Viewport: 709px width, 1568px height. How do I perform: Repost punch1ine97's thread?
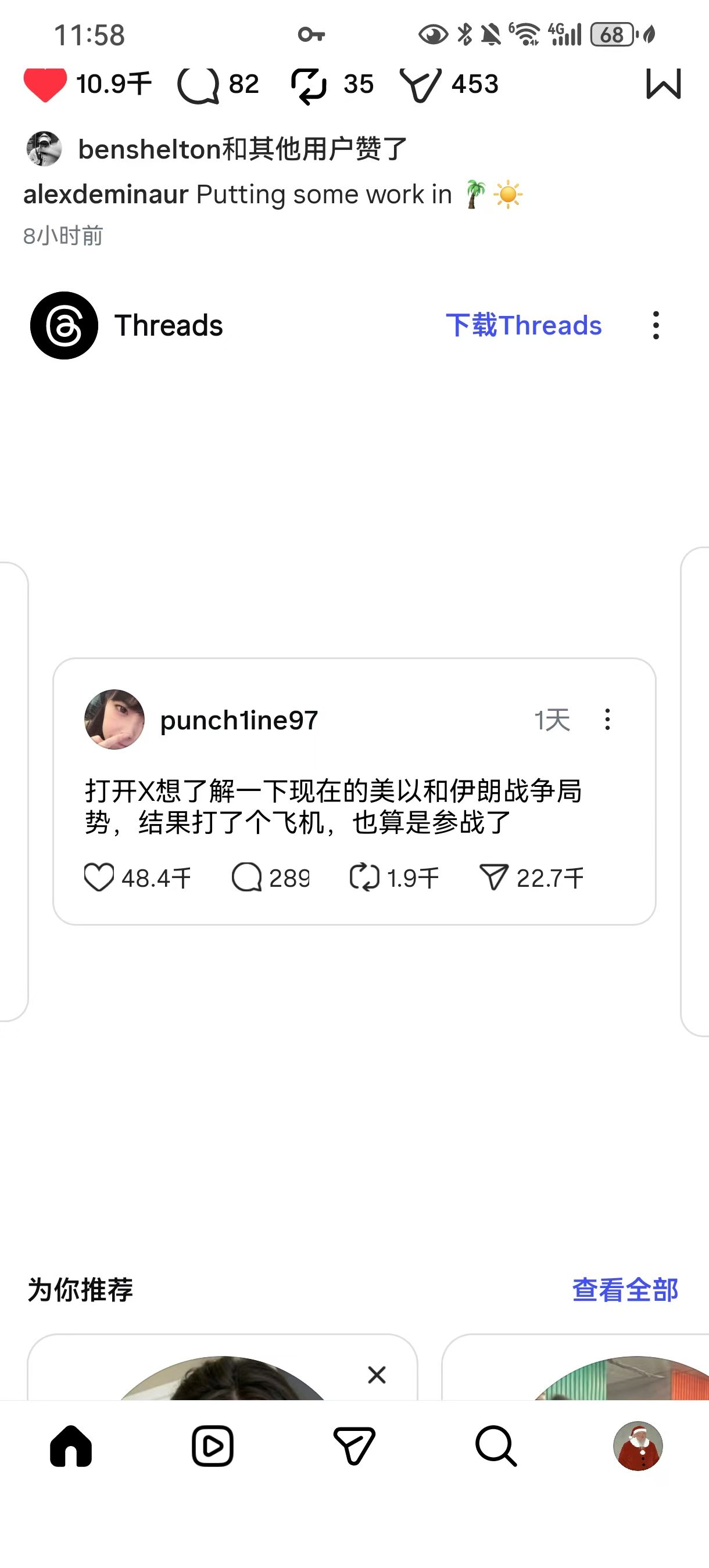point(364,877)
